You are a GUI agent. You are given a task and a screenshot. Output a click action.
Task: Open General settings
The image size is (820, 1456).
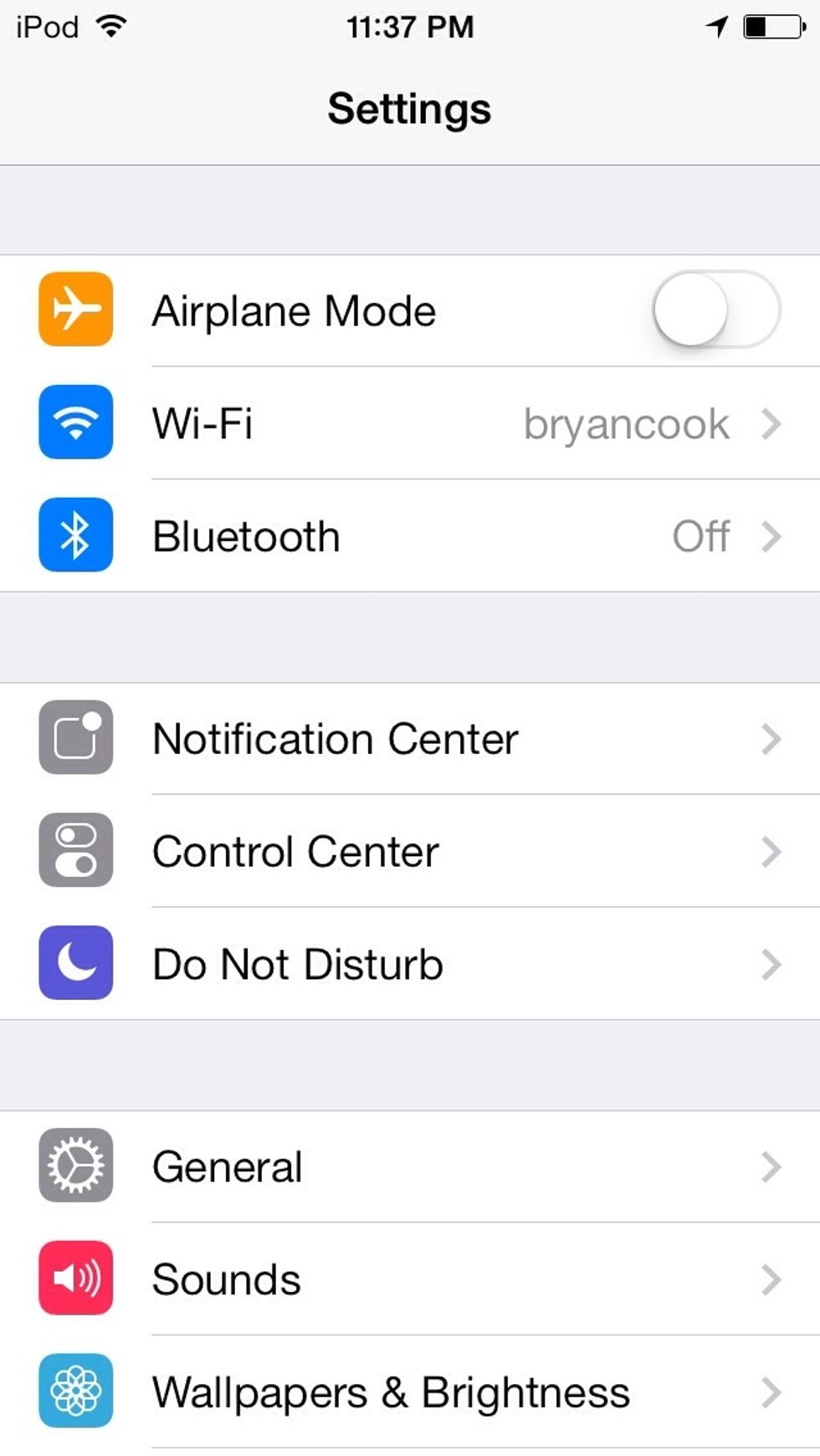point(410,1166)
